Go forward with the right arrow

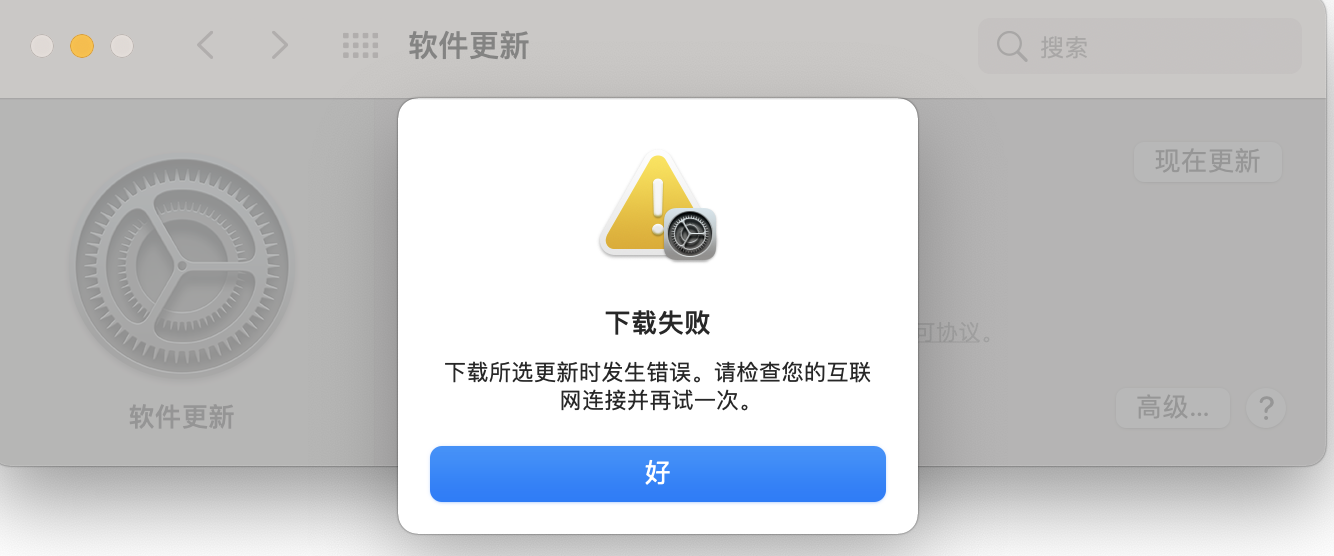280,46
